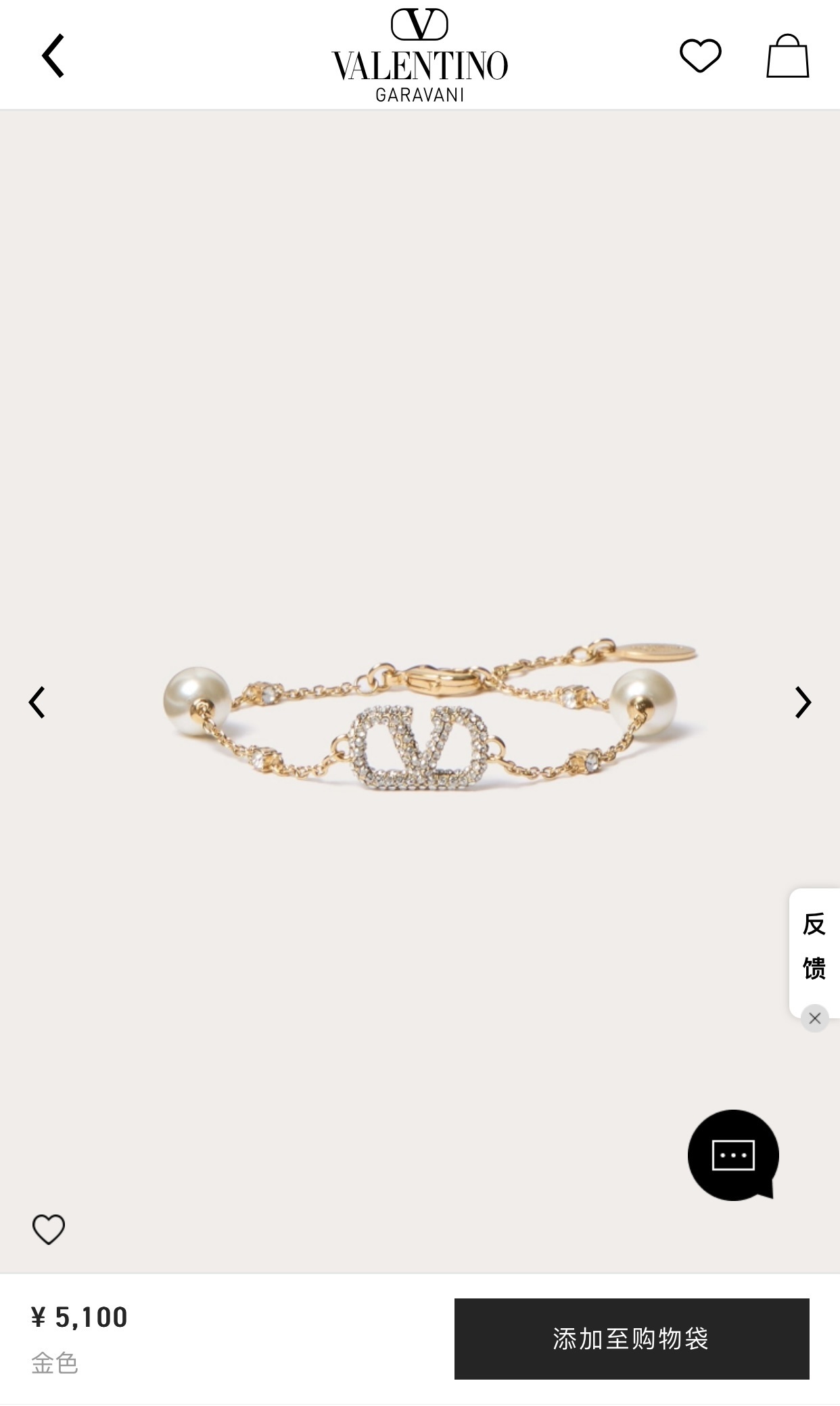Open the bracelet photo full screen
Viewport: 840px width, 1406px height.
429,724
